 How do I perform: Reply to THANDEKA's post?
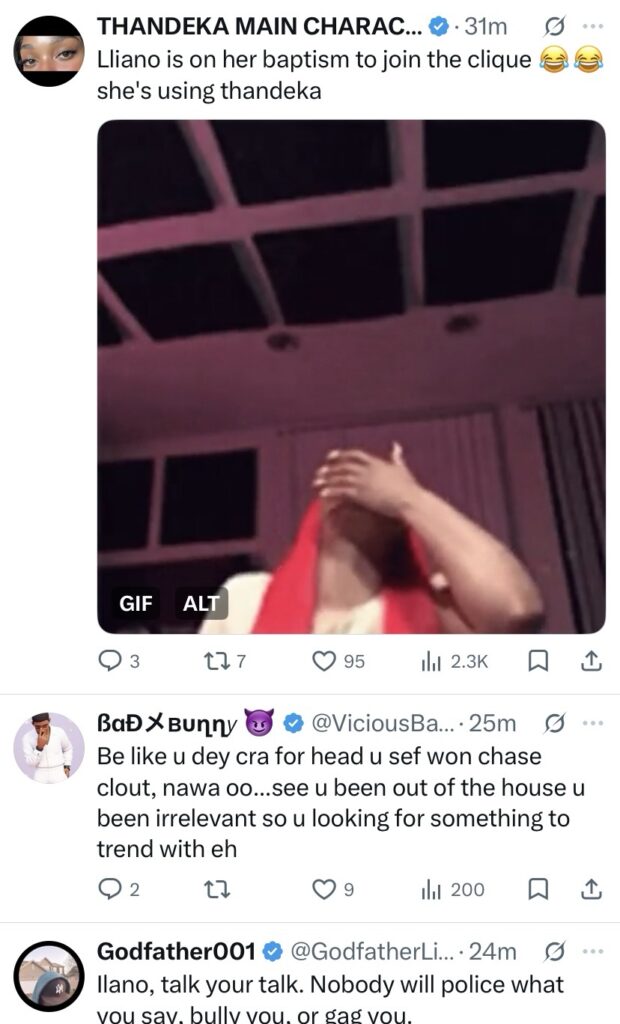coord(111,661)
